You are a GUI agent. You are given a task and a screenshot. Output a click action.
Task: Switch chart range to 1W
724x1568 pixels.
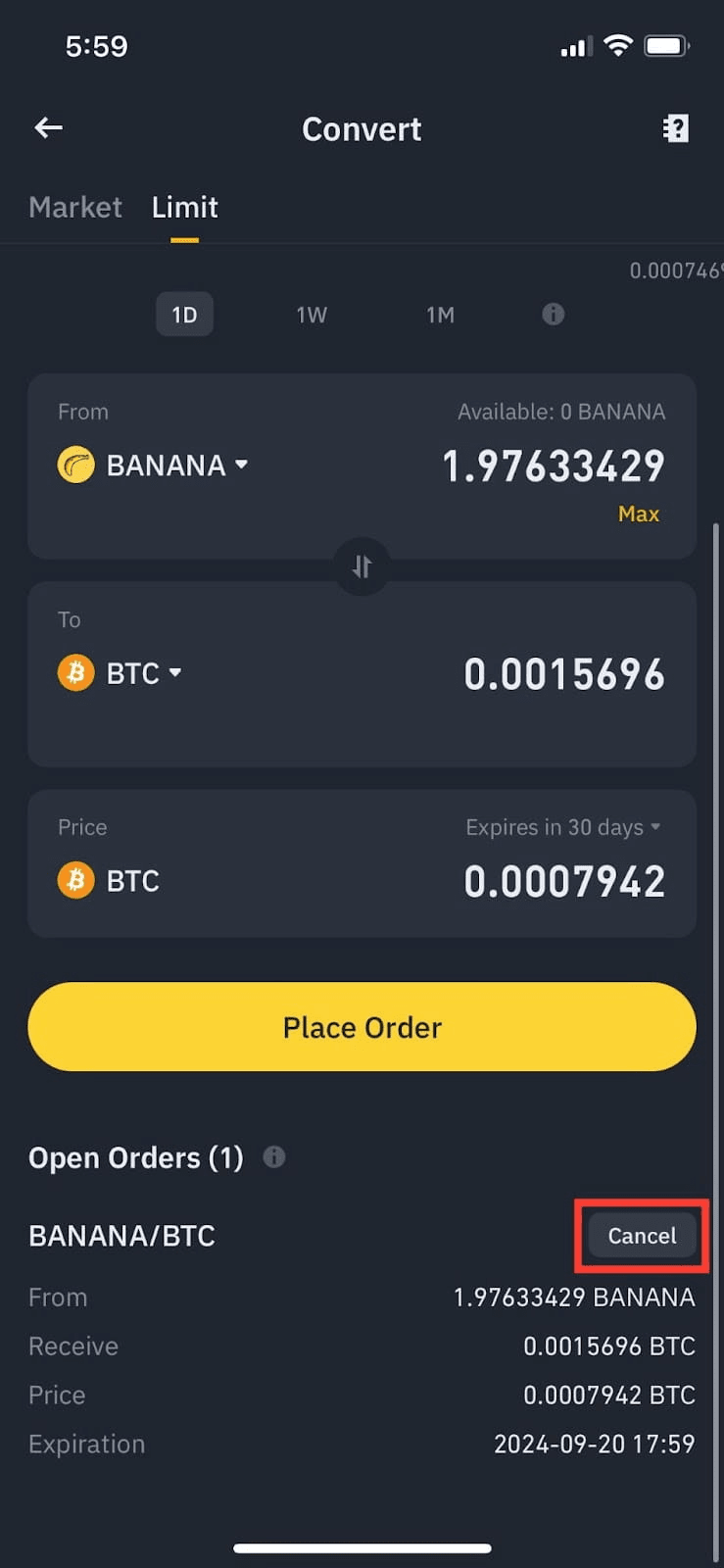point(312,315)
